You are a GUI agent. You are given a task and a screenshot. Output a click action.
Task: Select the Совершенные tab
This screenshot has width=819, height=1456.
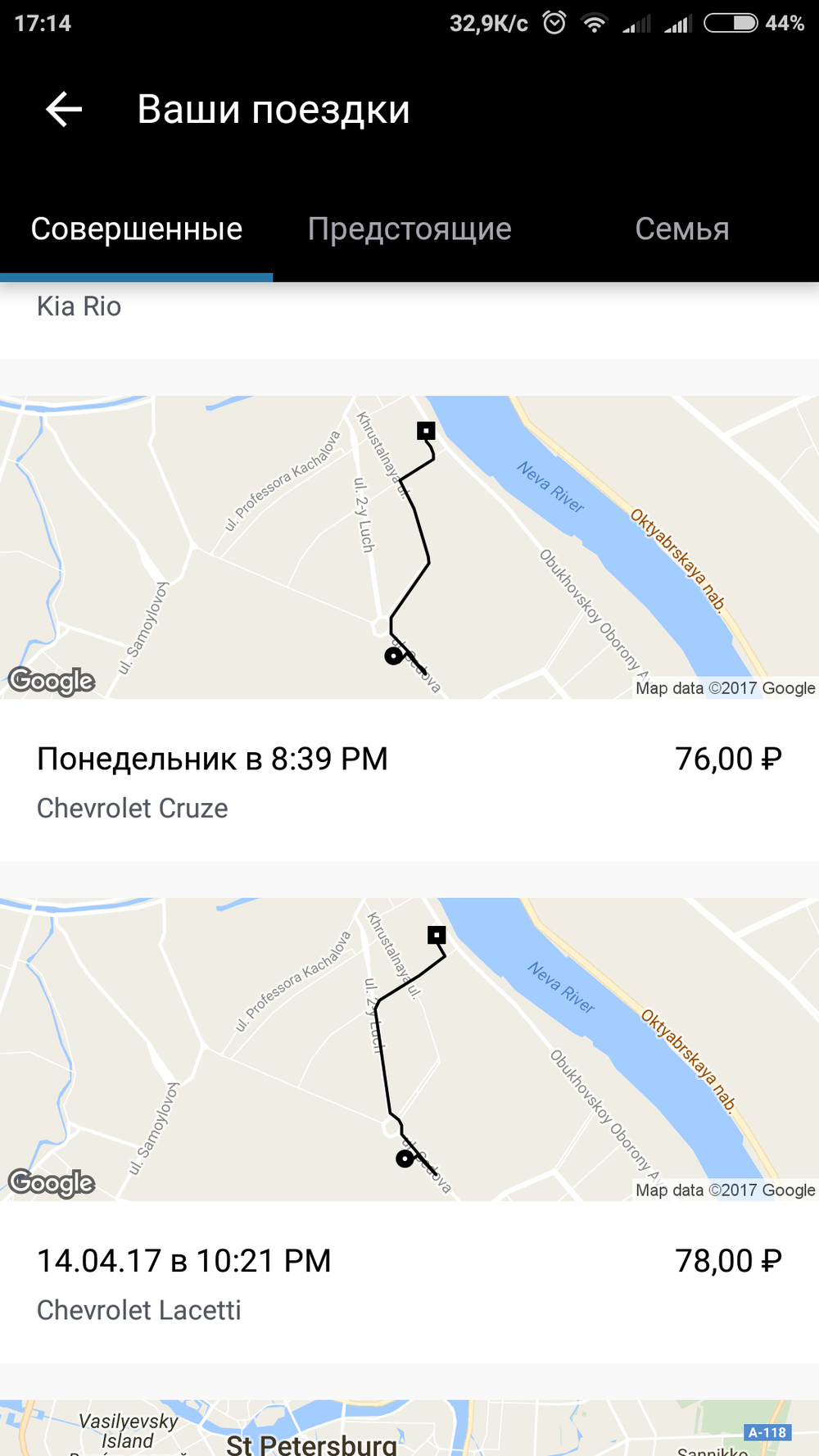point(137,229)
